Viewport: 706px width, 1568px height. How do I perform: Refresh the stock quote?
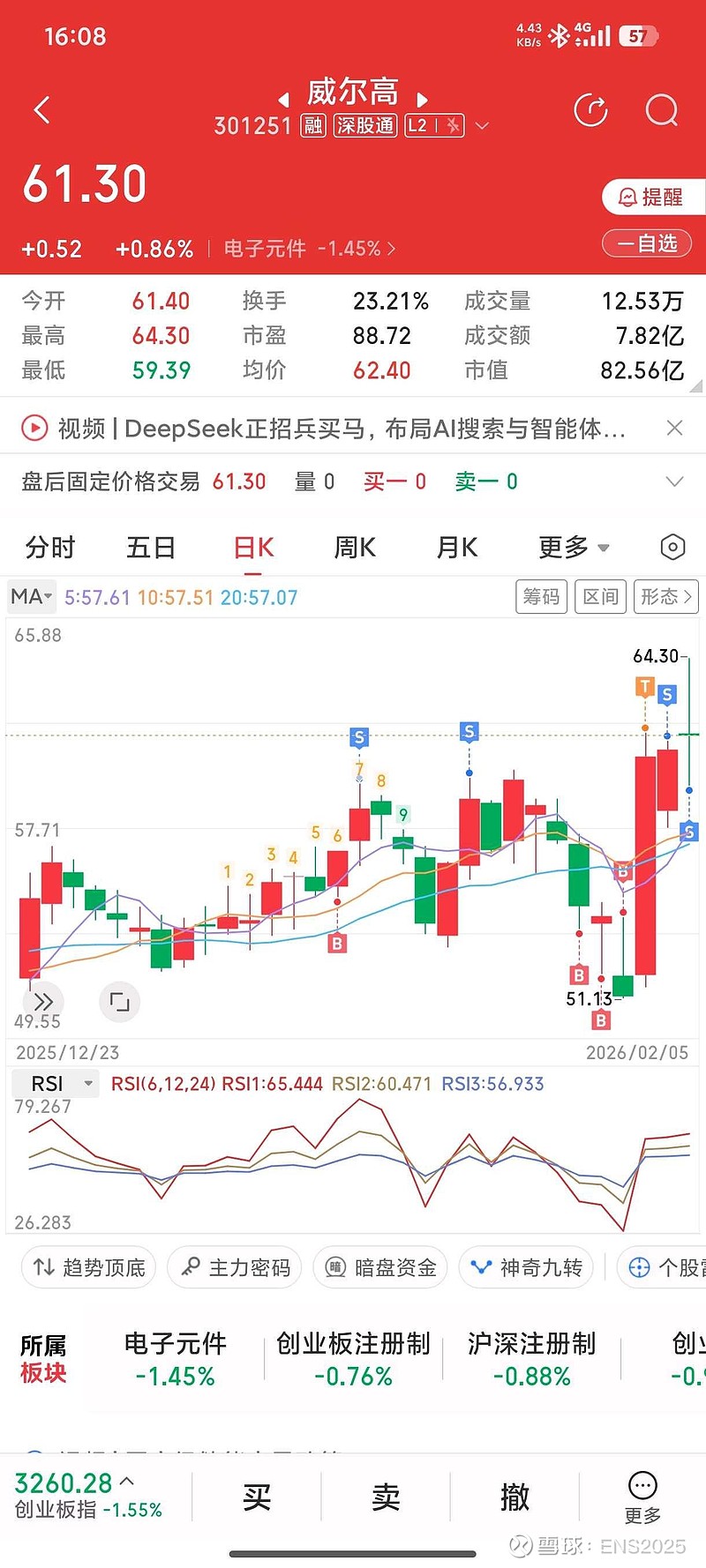(590, 110)
